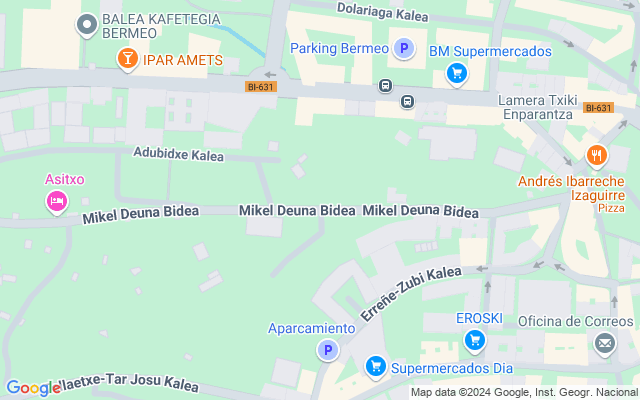Viewport: 640px width, 400px height.
Task: Select the Andrés Ibarreche Izaguirre pizza restaurant pin
Action: 596,156
